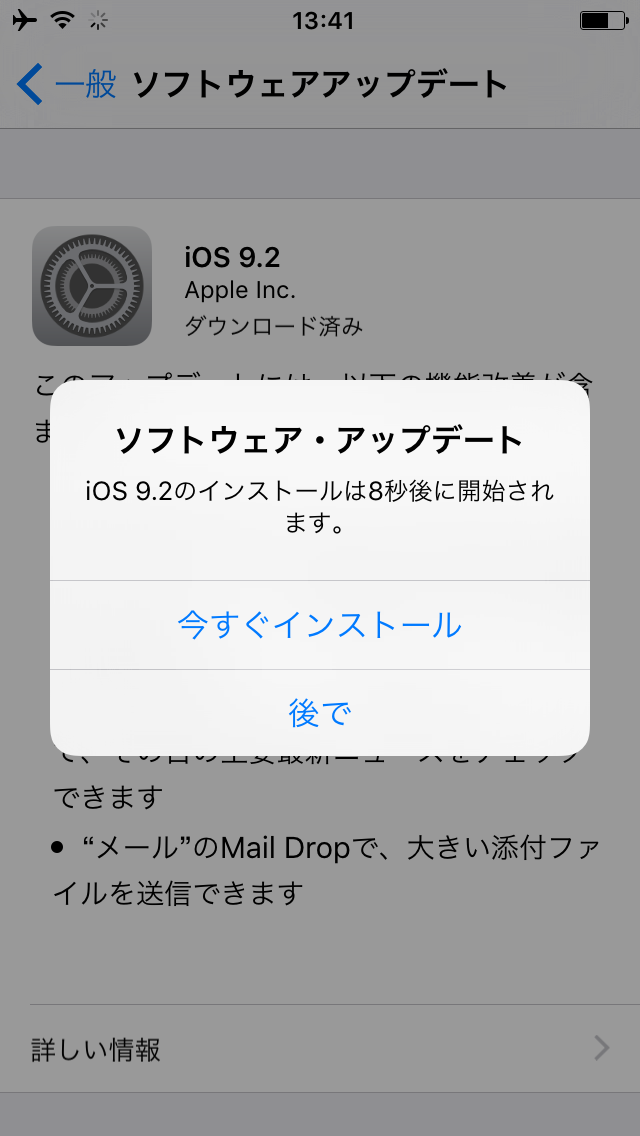Choose 後で to postpone the update

[x=320, y=713]
